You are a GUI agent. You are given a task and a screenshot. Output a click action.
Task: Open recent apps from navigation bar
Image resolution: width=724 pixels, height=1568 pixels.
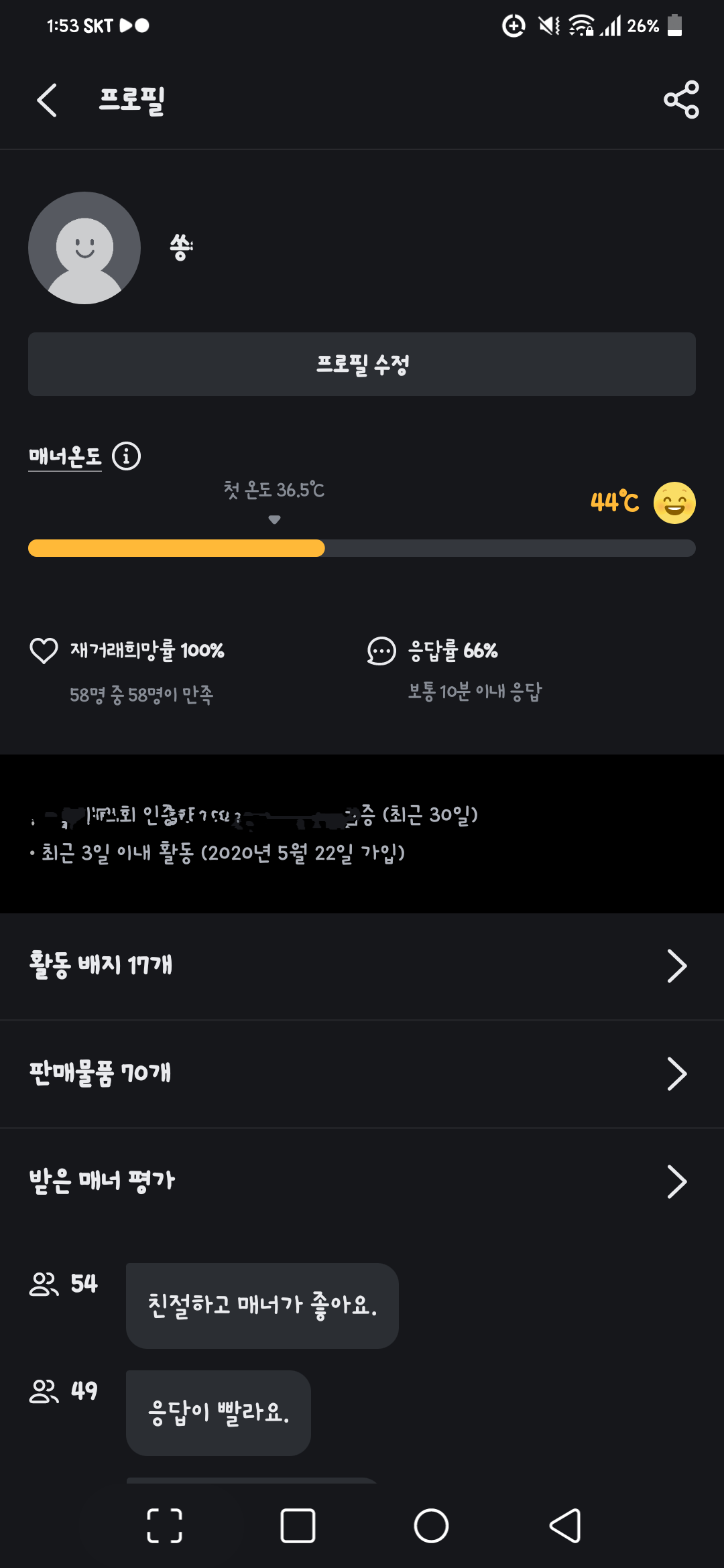[x=298, y=1526]
